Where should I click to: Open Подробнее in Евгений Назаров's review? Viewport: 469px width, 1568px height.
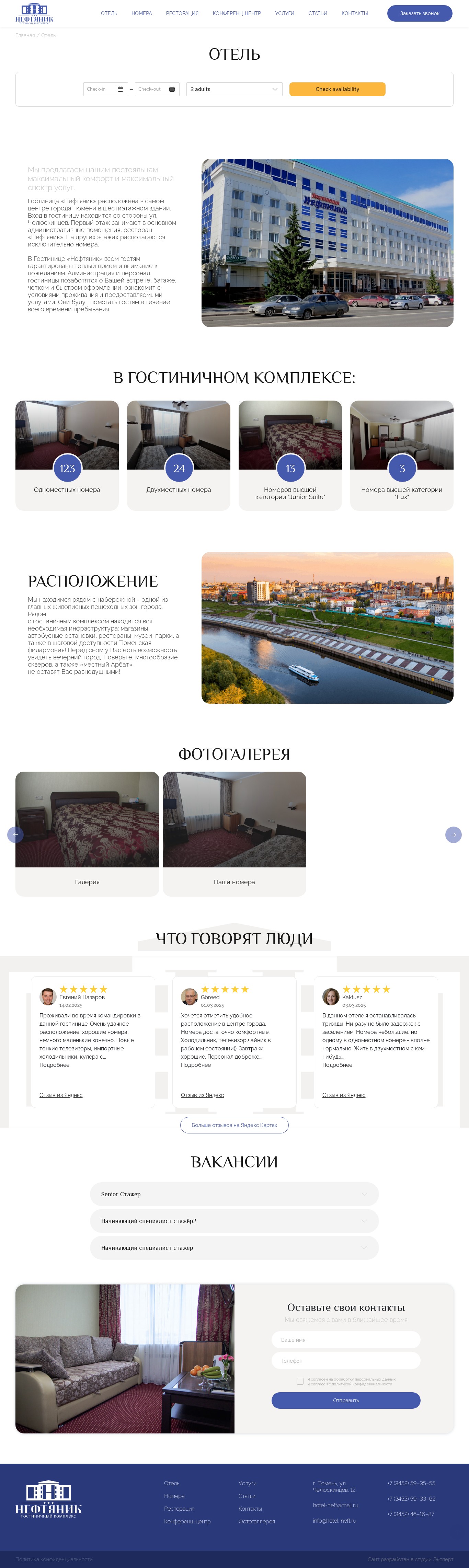point(54,1064)
